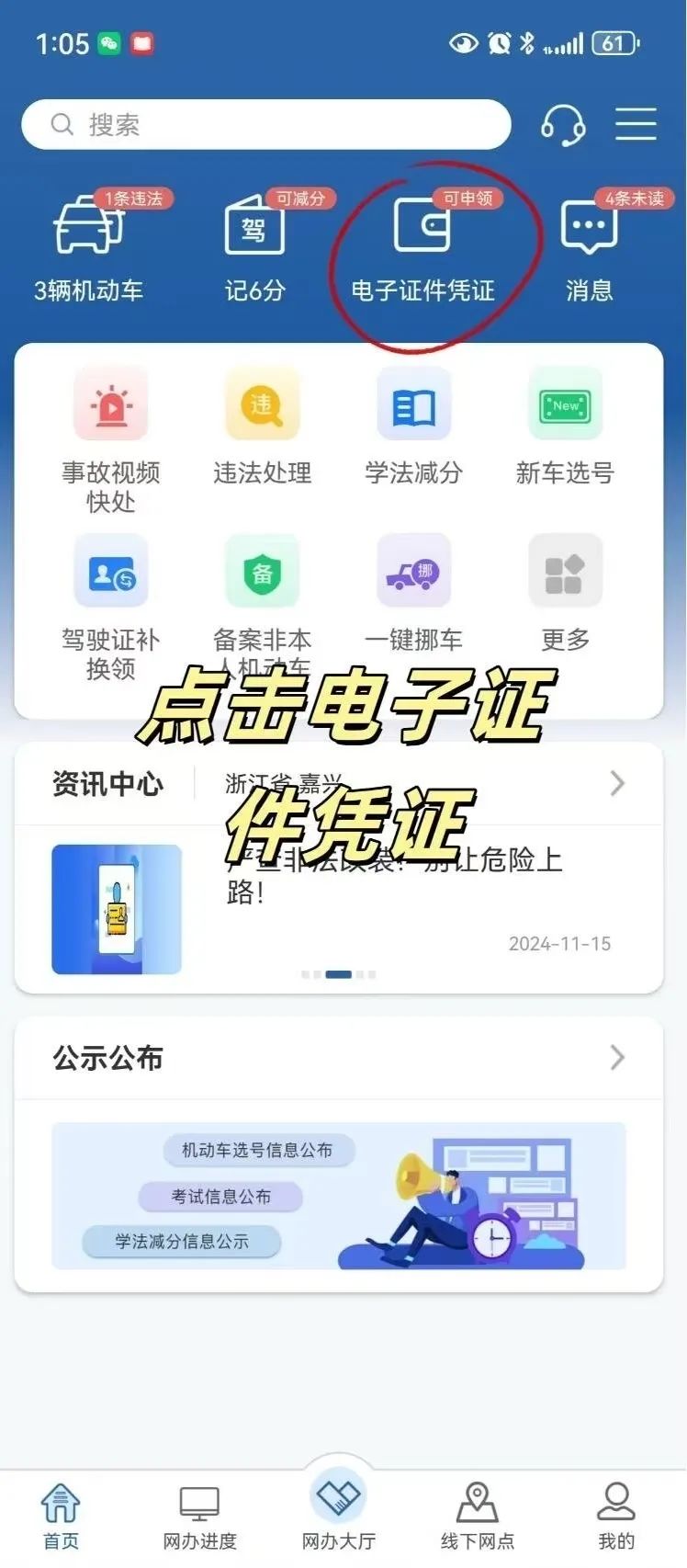Contact customer service via the headset icon
687x1568 pixels.
[x=563, y=125]
